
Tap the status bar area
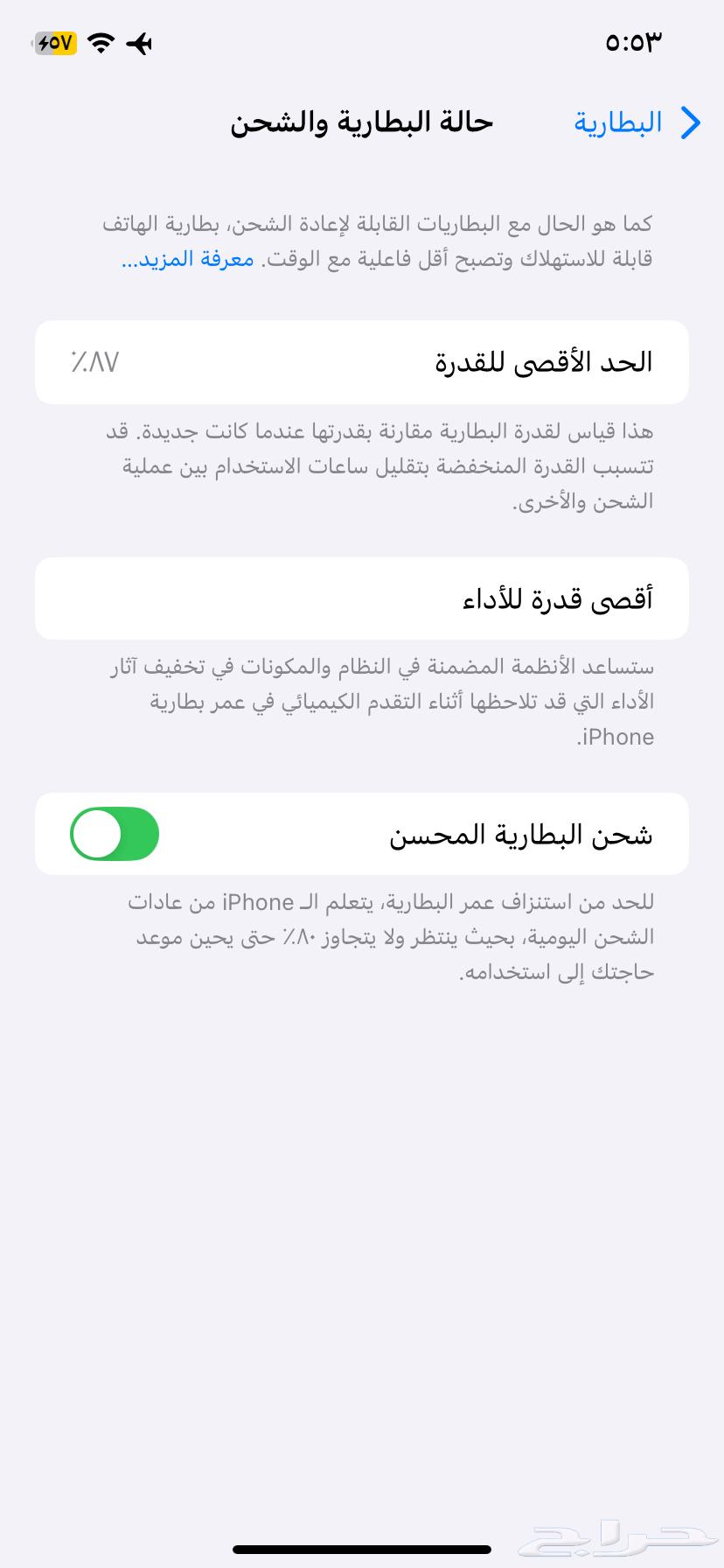tap(362, 42)
